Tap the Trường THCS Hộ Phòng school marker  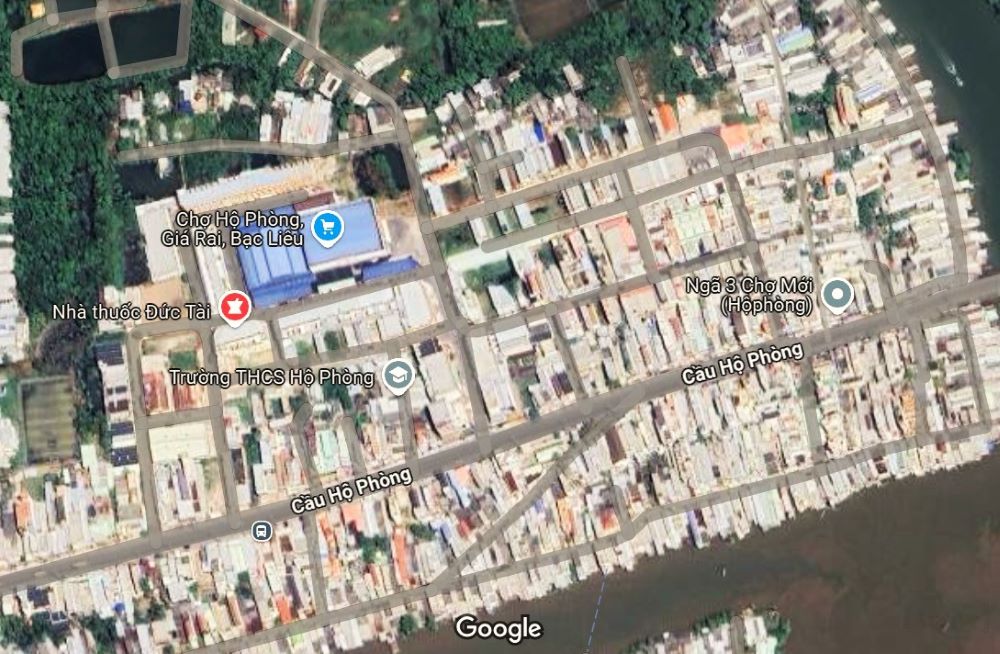pos(399,376)
